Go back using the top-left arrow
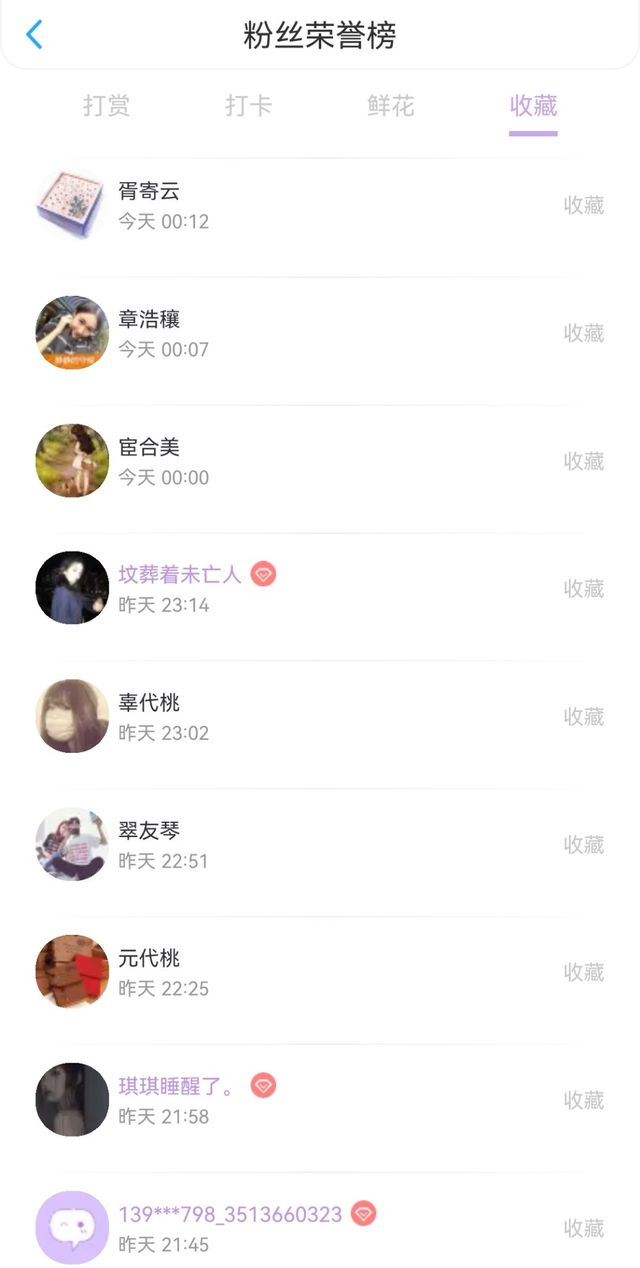 (x=34, y=35)
